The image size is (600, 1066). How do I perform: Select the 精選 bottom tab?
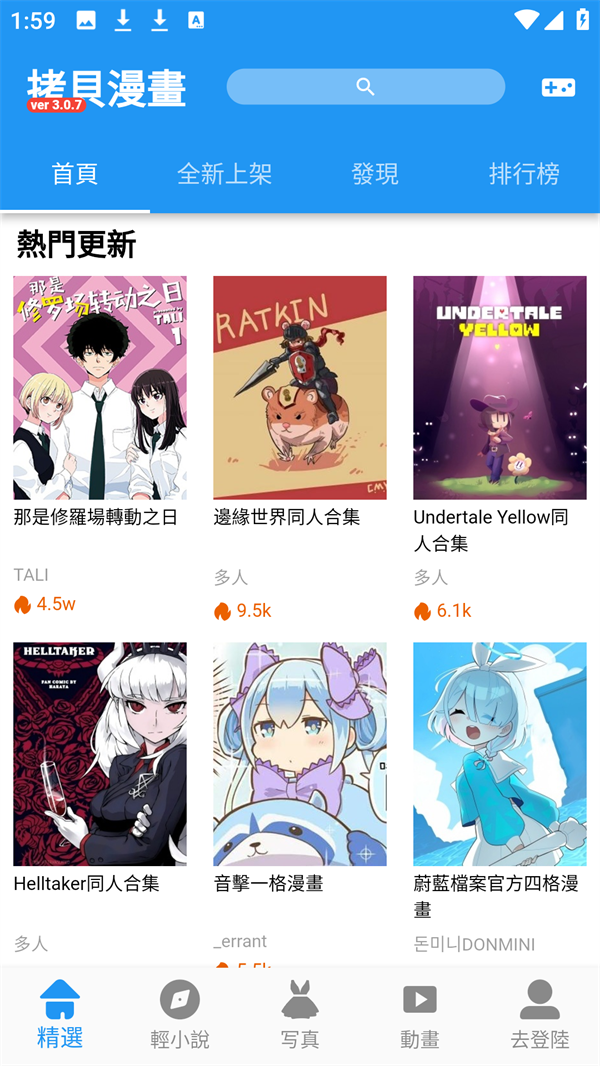point(60,1014)
